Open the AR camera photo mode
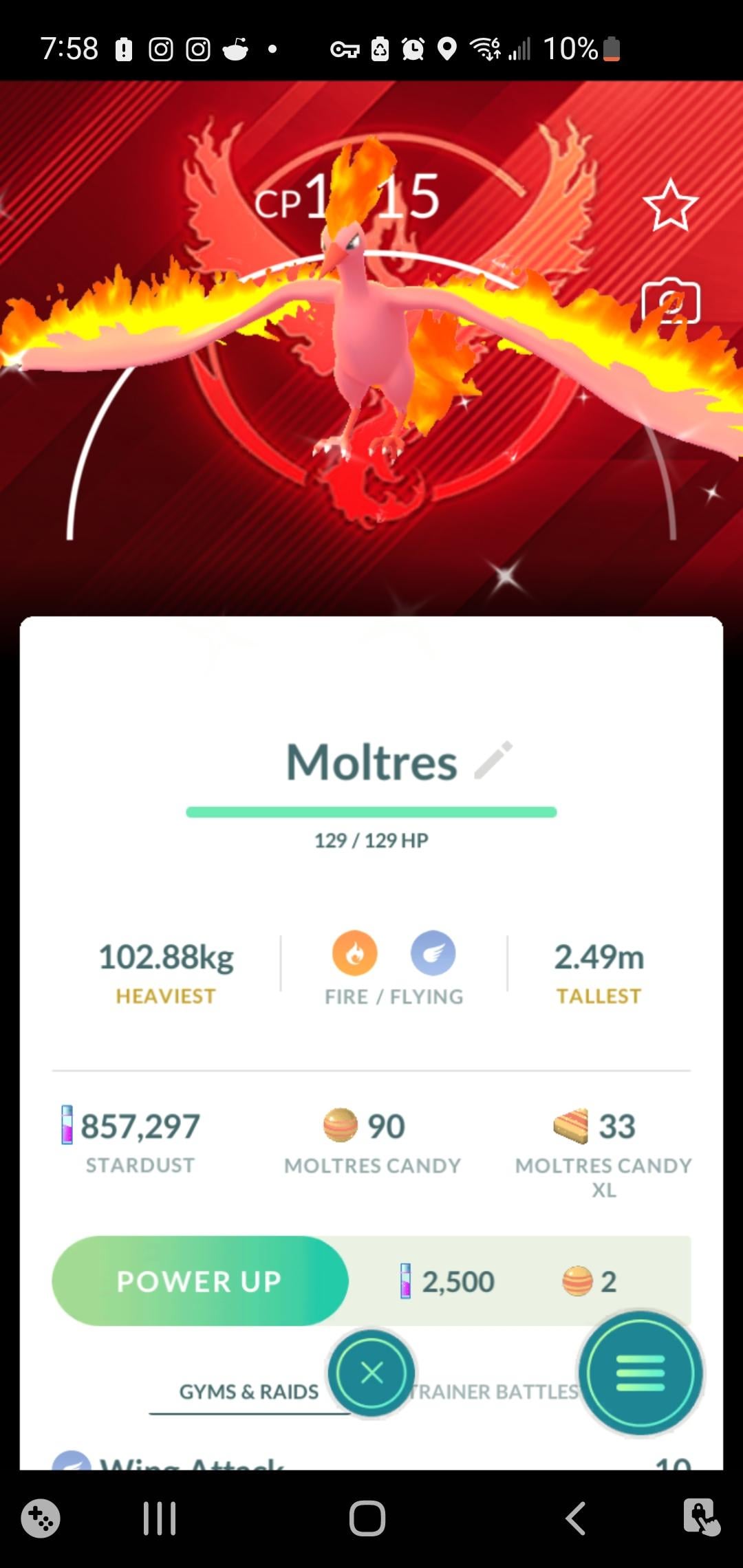This screenshot has width=743, height=1568. [671, 302]
